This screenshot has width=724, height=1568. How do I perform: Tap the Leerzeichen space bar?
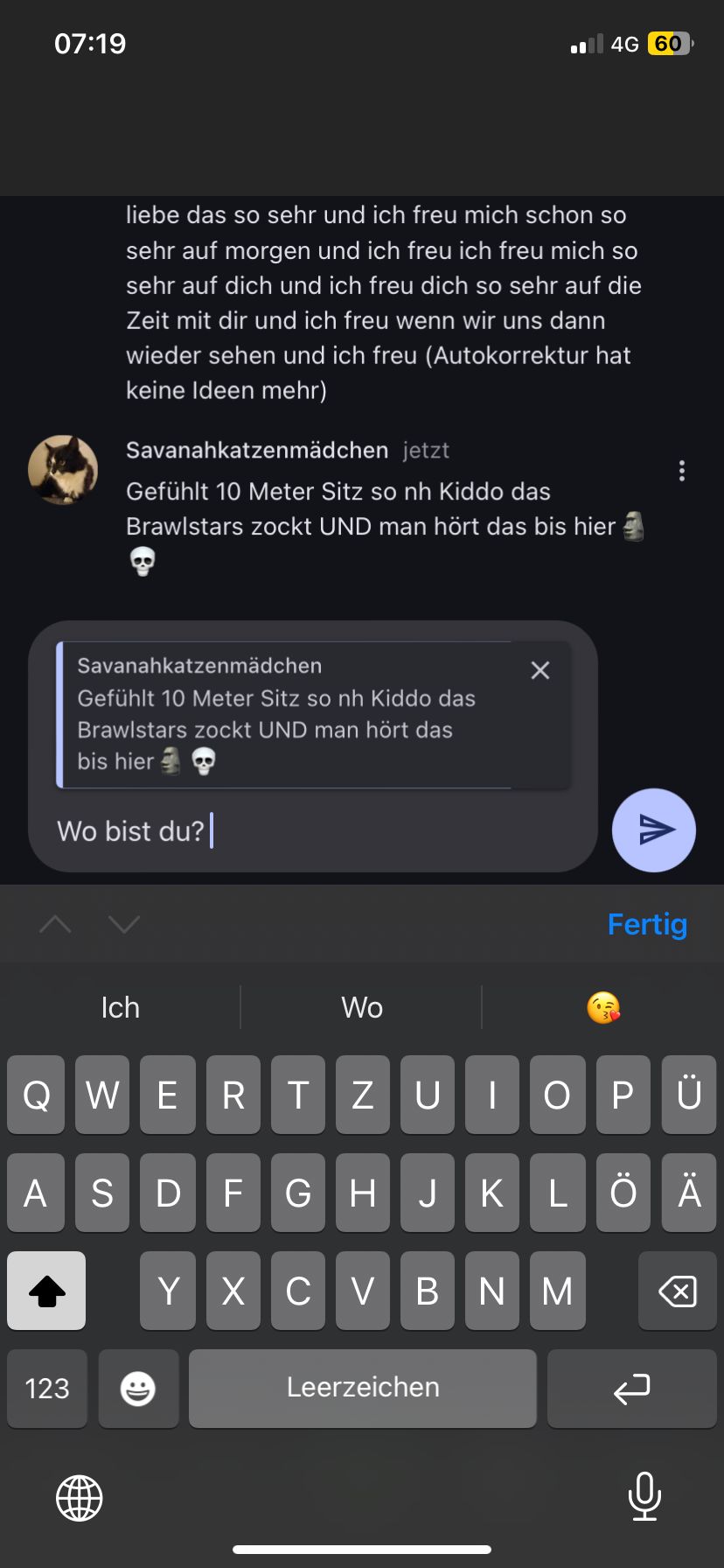click(362, 1388)
